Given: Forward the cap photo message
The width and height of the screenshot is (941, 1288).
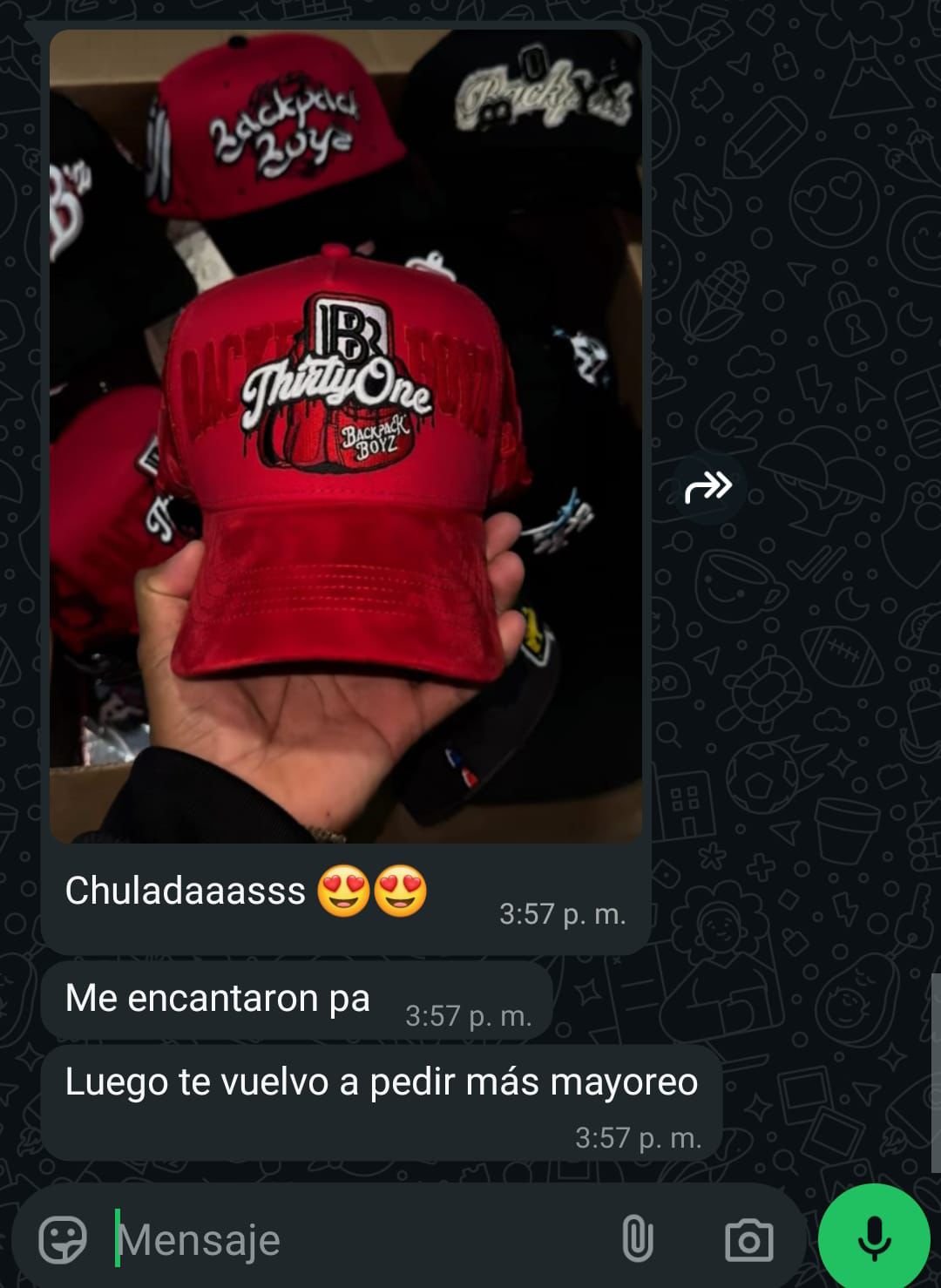Looking at the screenshot, I should pyautogui.click(x=707, y=487).
